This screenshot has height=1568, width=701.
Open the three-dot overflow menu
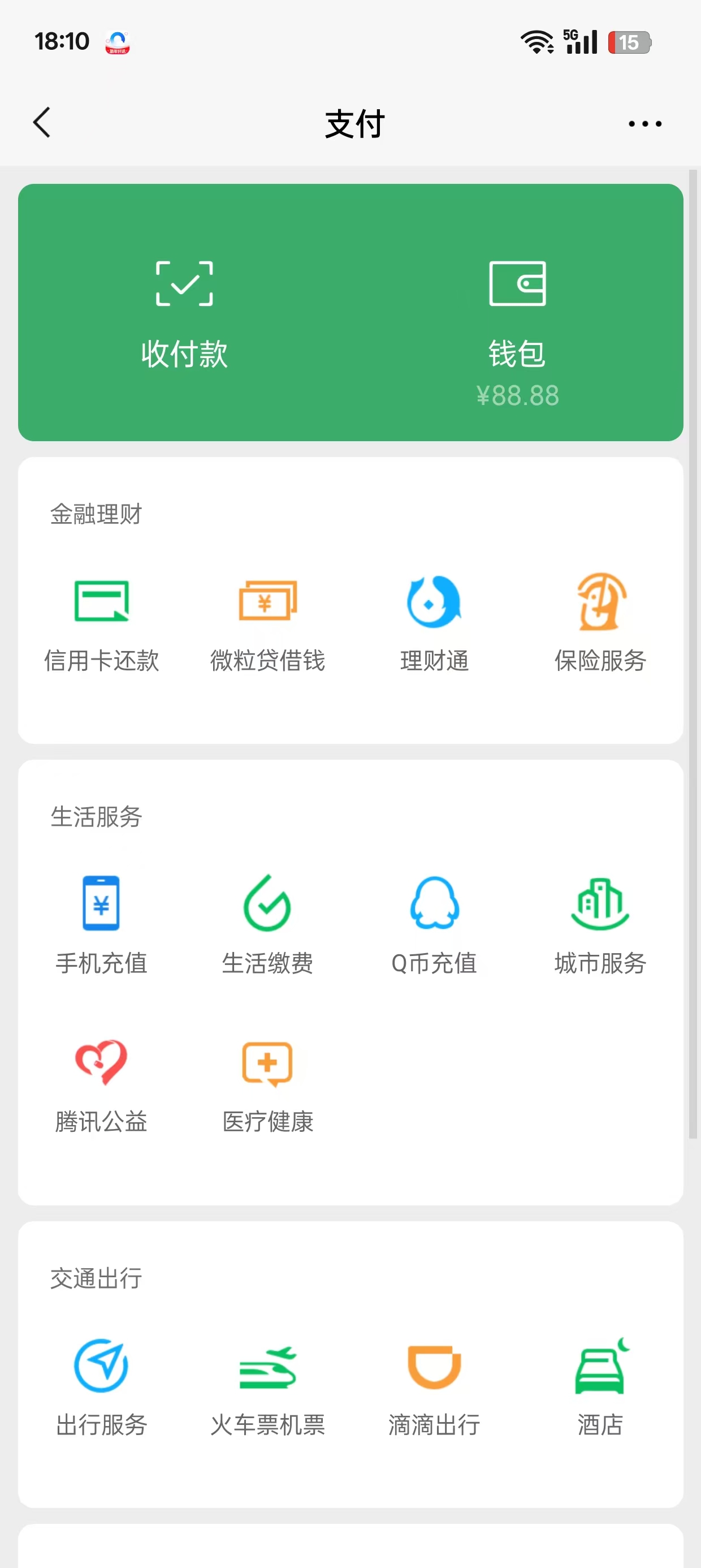(645, 123)
